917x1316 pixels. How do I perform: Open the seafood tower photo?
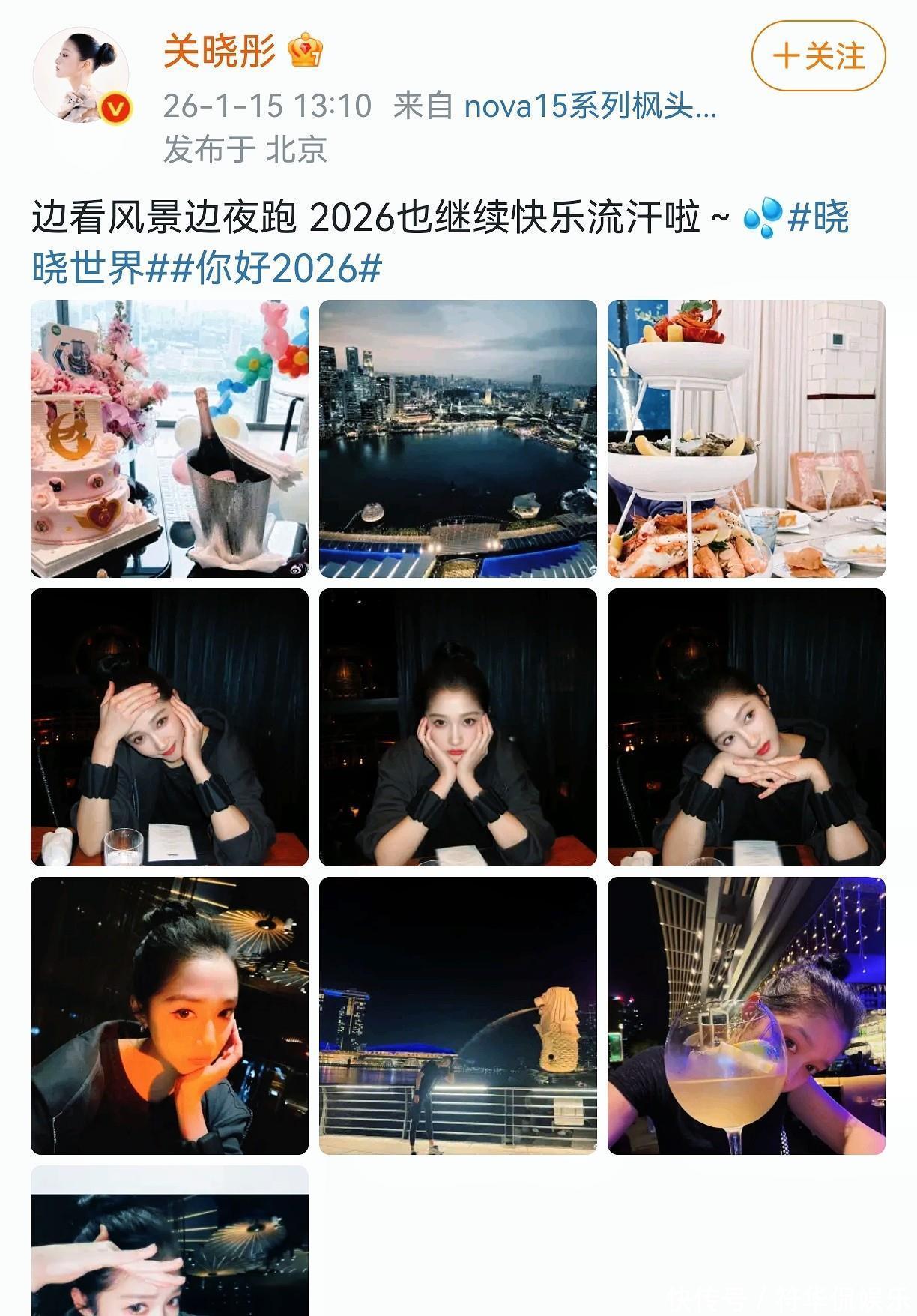746,438
